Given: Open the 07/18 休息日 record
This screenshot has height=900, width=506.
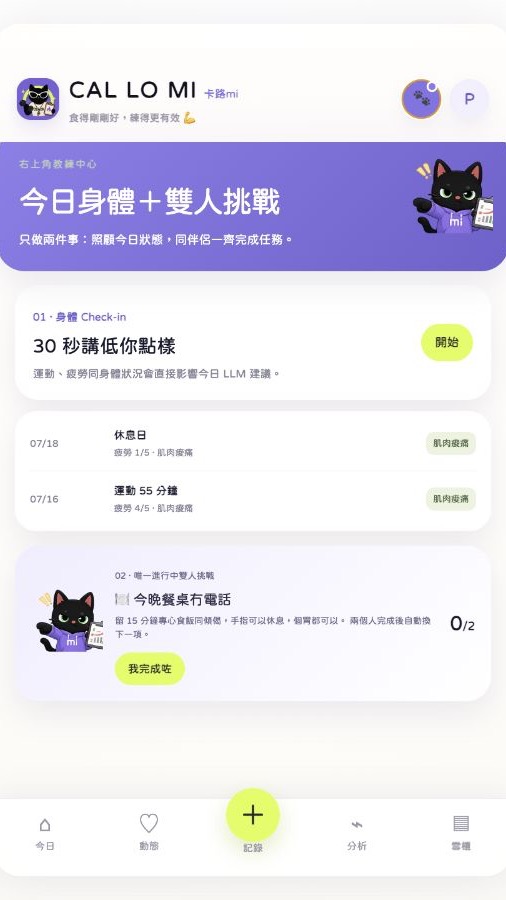Looking at the screenshot, I should coord(252,443).
